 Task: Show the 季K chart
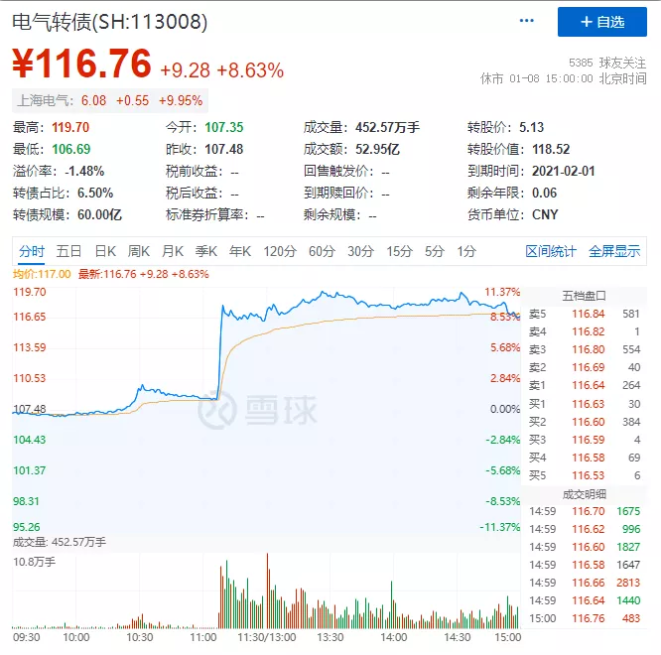[x=207, y=251]
